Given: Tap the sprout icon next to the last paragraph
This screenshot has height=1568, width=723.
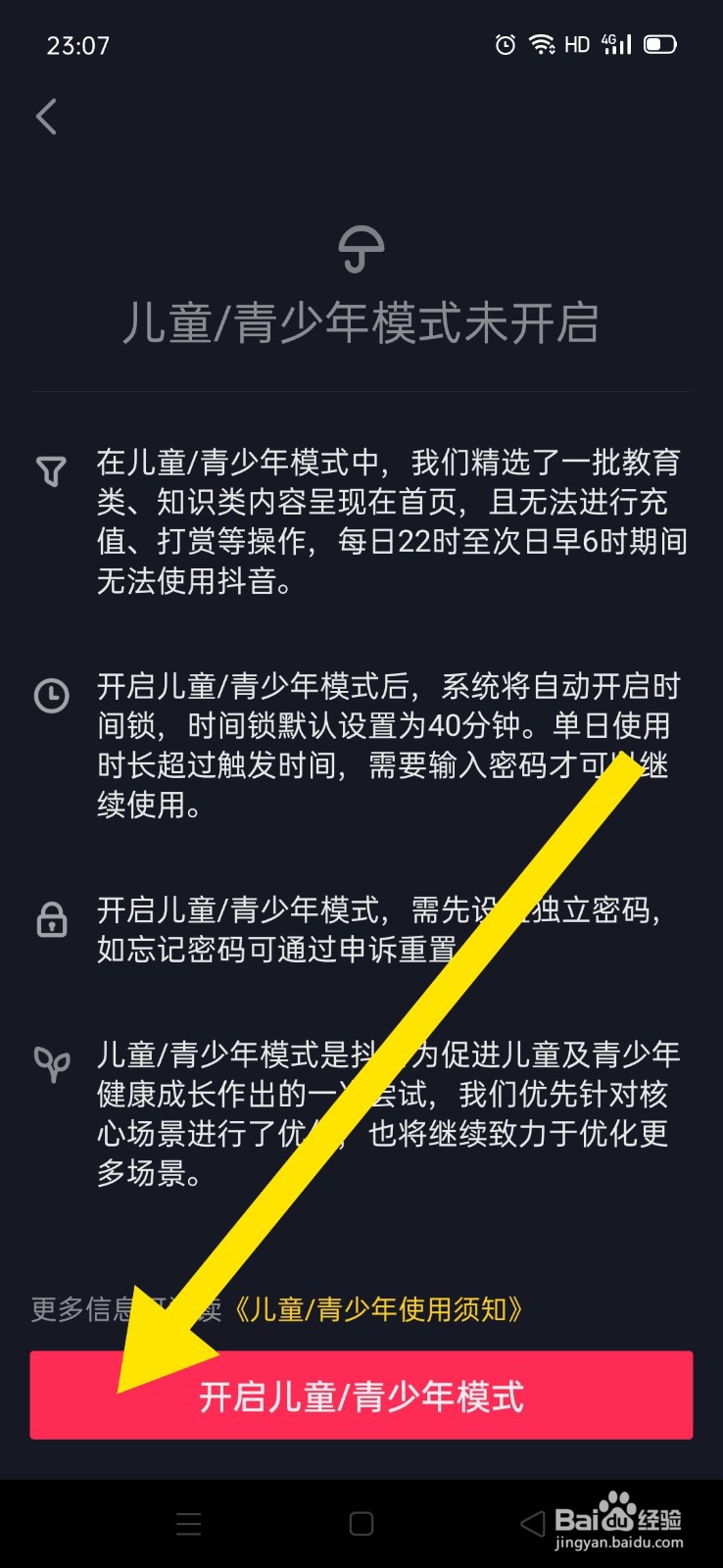Looking at the screenshot, I should pyautogui.click(x=51, y=1063).
